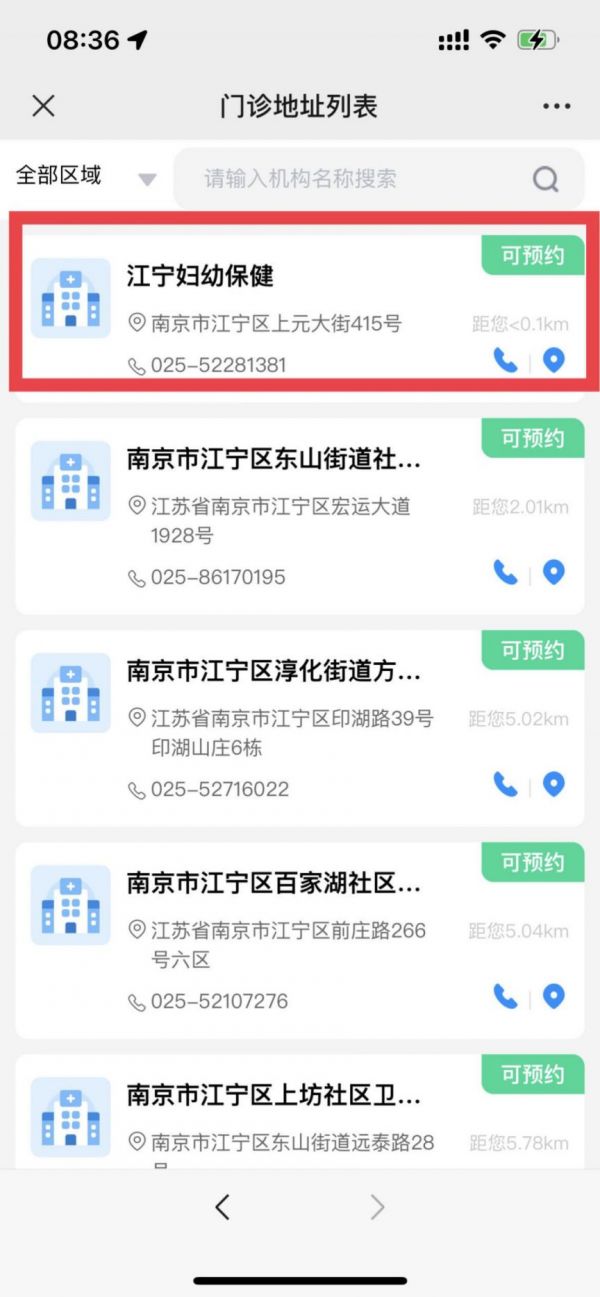
Task: Open map location for 江宁妇幼保健
Action: (x=553, y=360)
